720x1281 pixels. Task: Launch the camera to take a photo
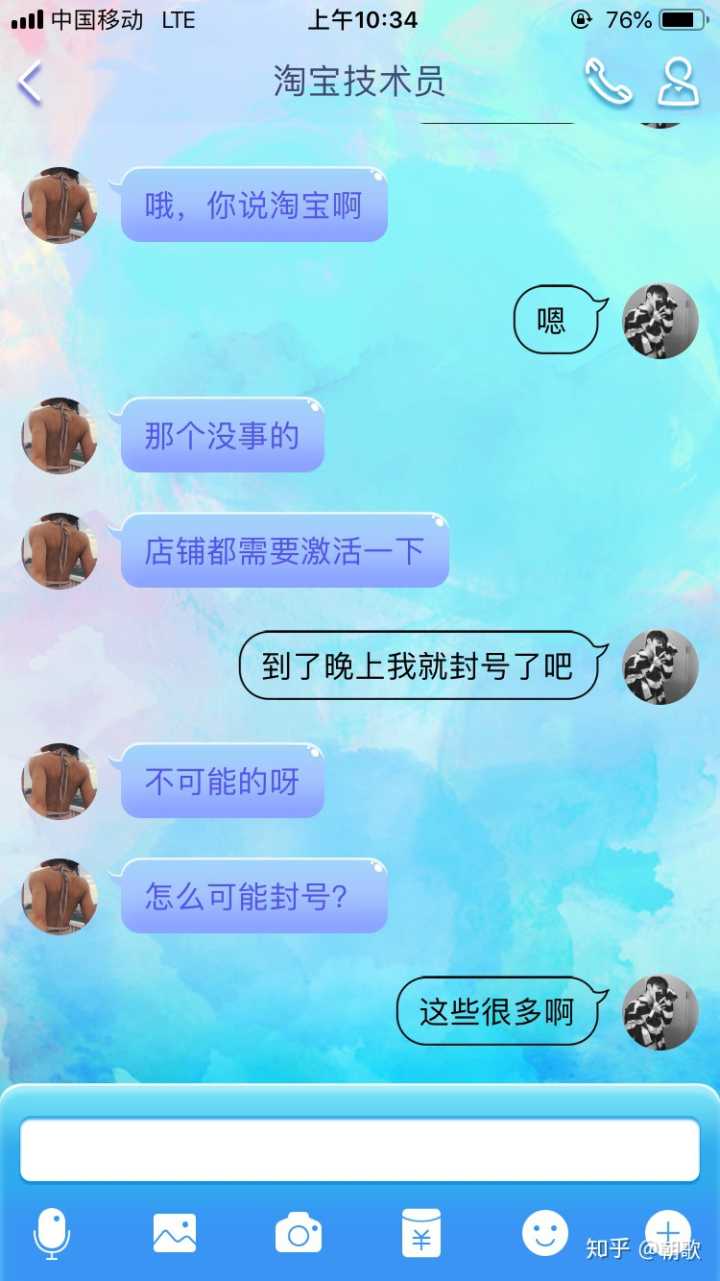click(298, 1232)
